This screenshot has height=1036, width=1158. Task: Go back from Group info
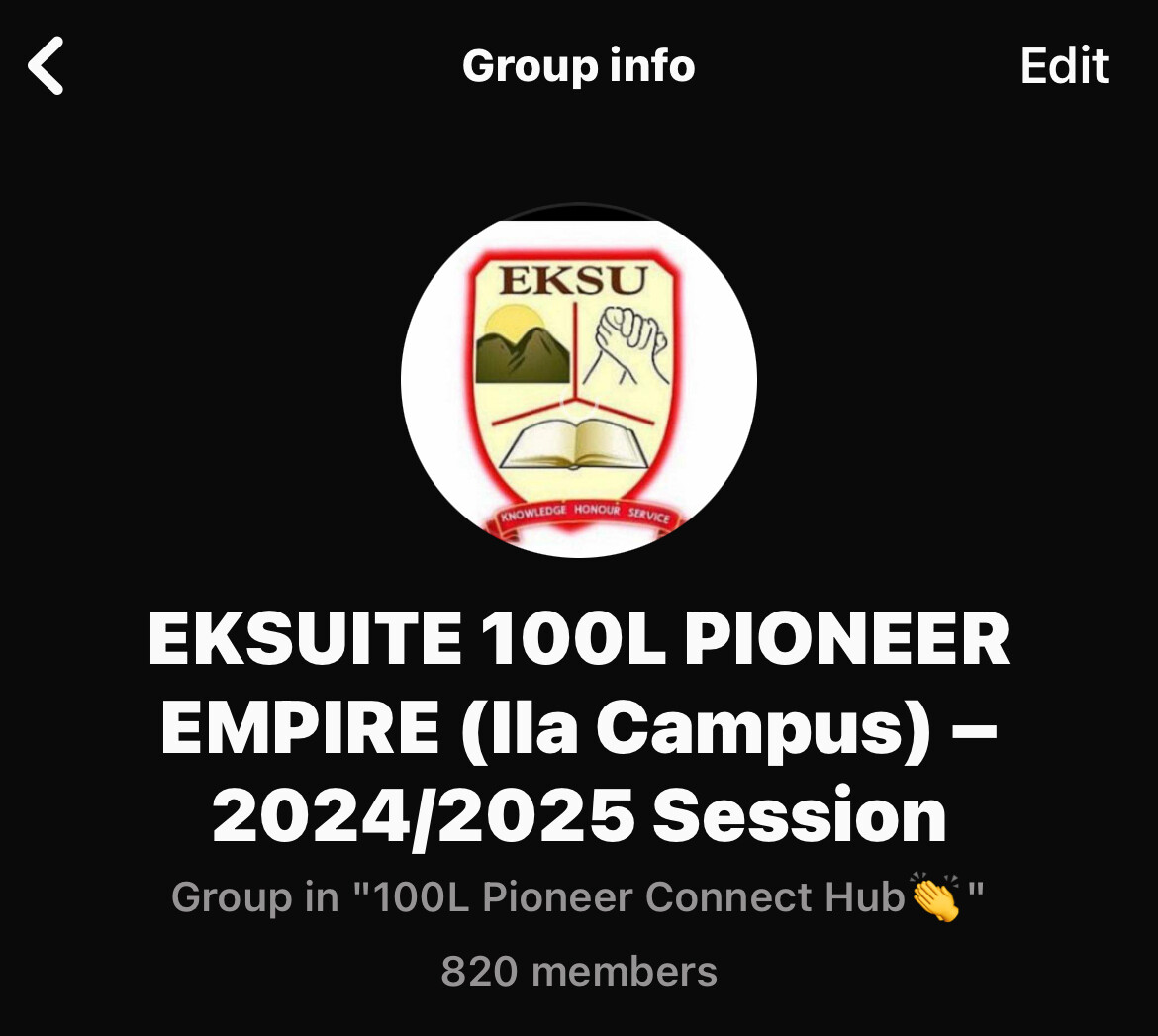(x=47, y=66)
